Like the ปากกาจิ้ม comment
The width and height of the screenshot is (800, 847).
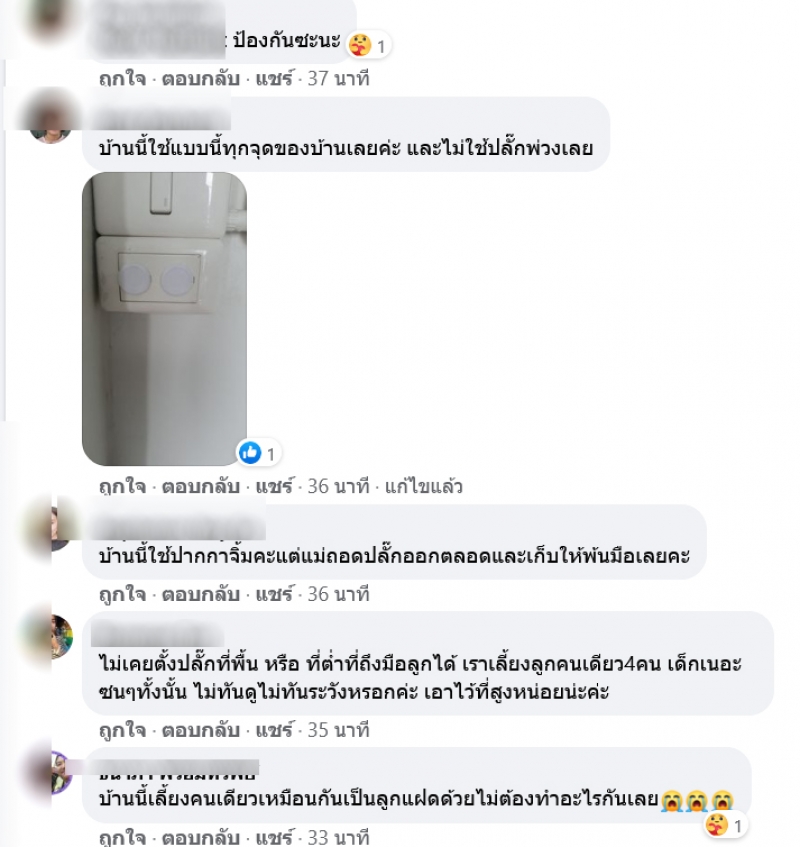click(120, 594)
